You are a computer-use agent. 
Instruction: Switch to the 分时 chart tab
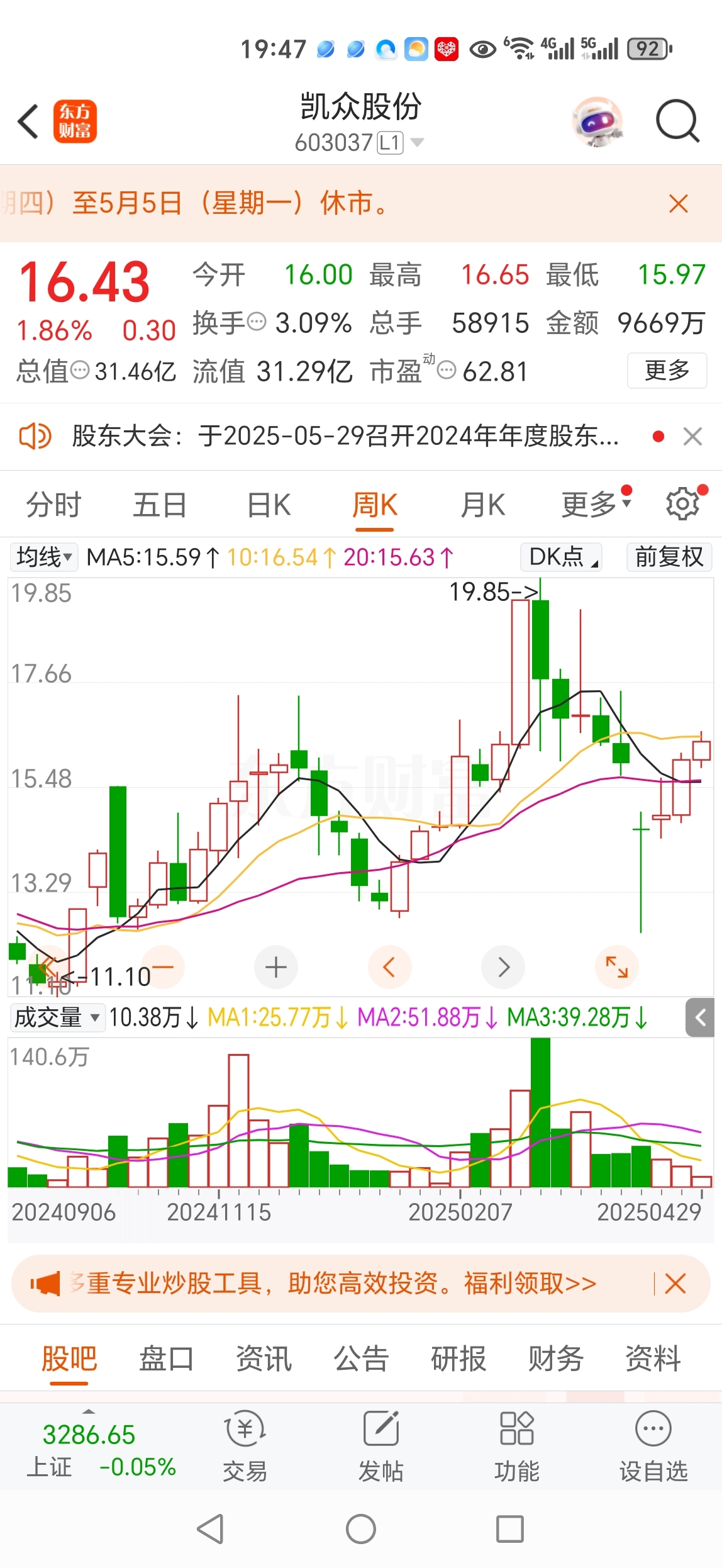[x=53, y=505]
